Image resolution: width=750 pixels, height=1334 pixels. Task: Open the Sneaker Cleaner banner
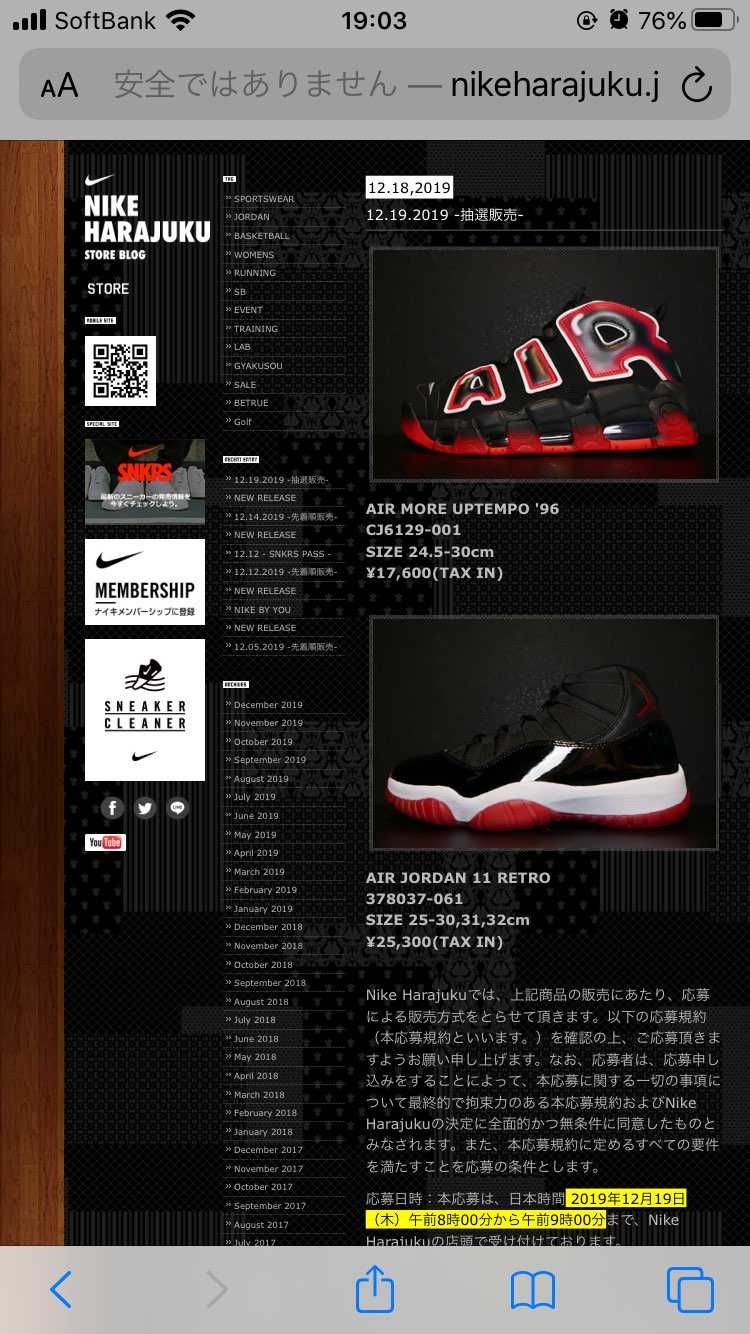pyautogui.click(x=145, y=710)
